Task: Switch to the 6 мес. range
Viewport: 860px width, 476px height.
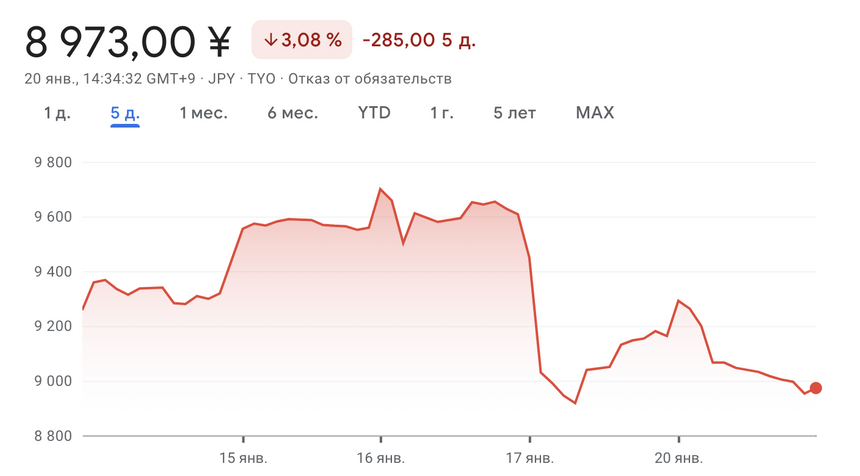Action: (x=293, y=113)
